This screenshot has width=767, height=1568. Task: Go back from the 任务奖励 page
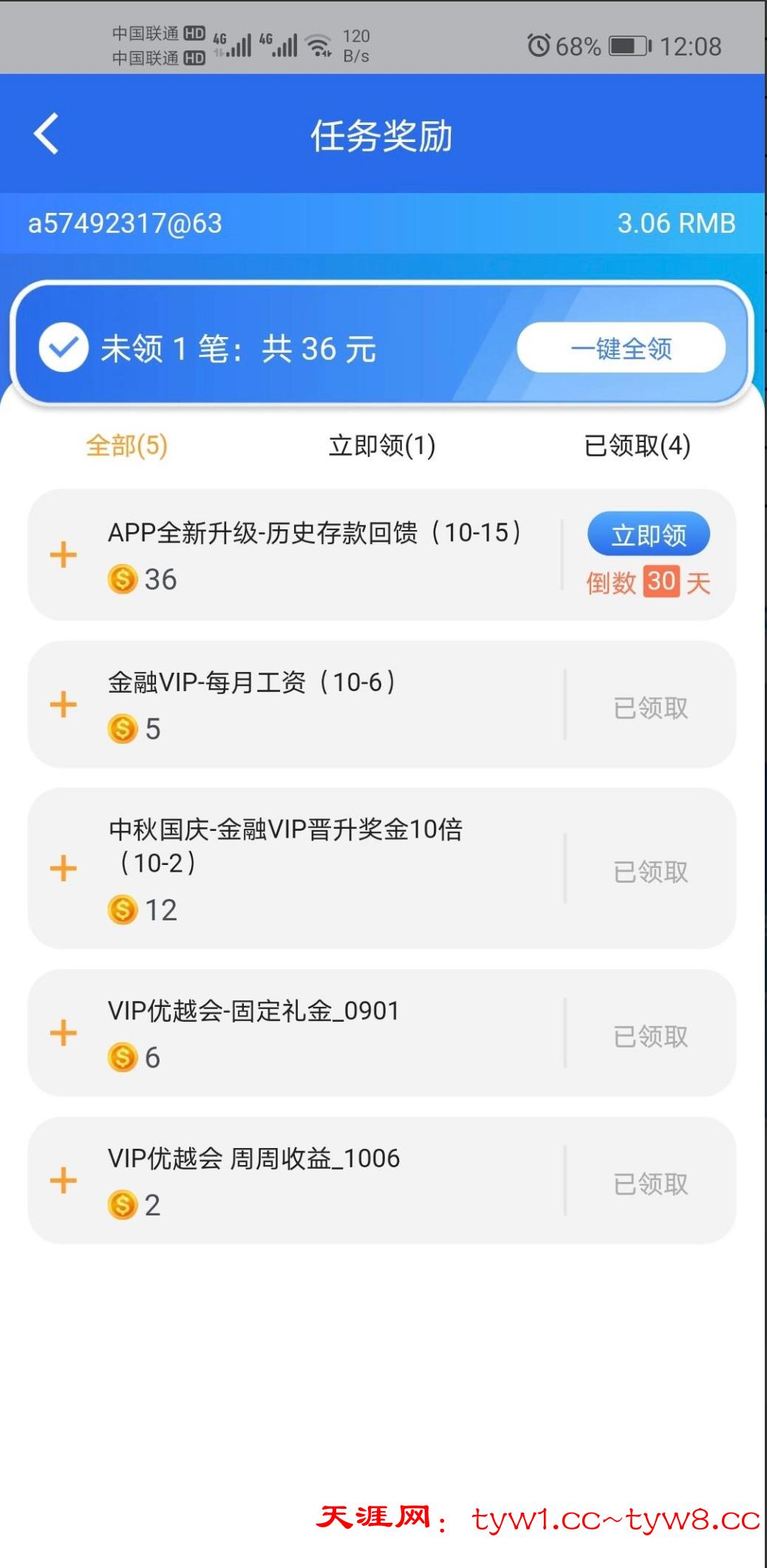click(46, 134)
